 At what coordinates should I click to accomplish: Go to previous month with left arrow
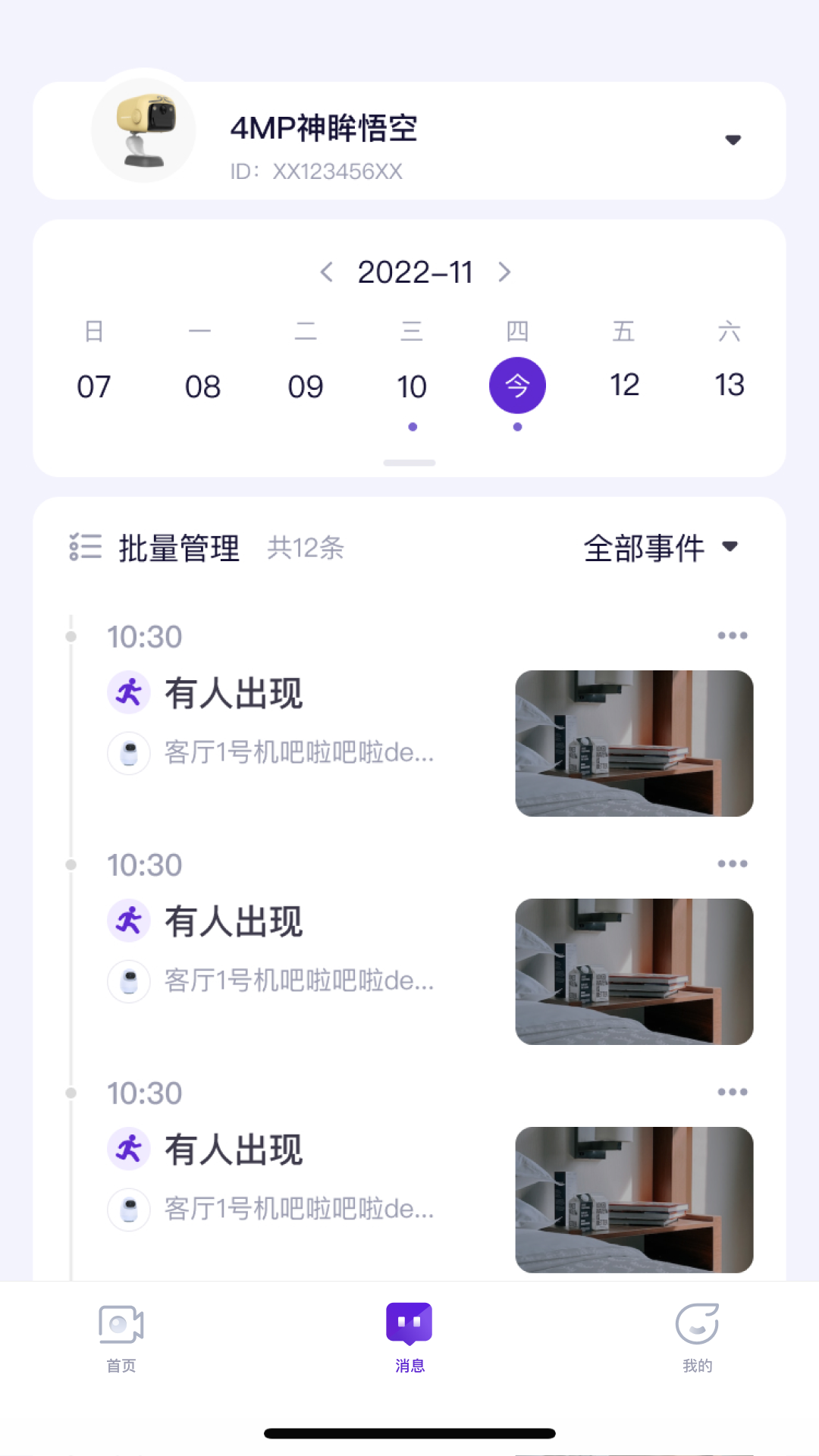326,271
